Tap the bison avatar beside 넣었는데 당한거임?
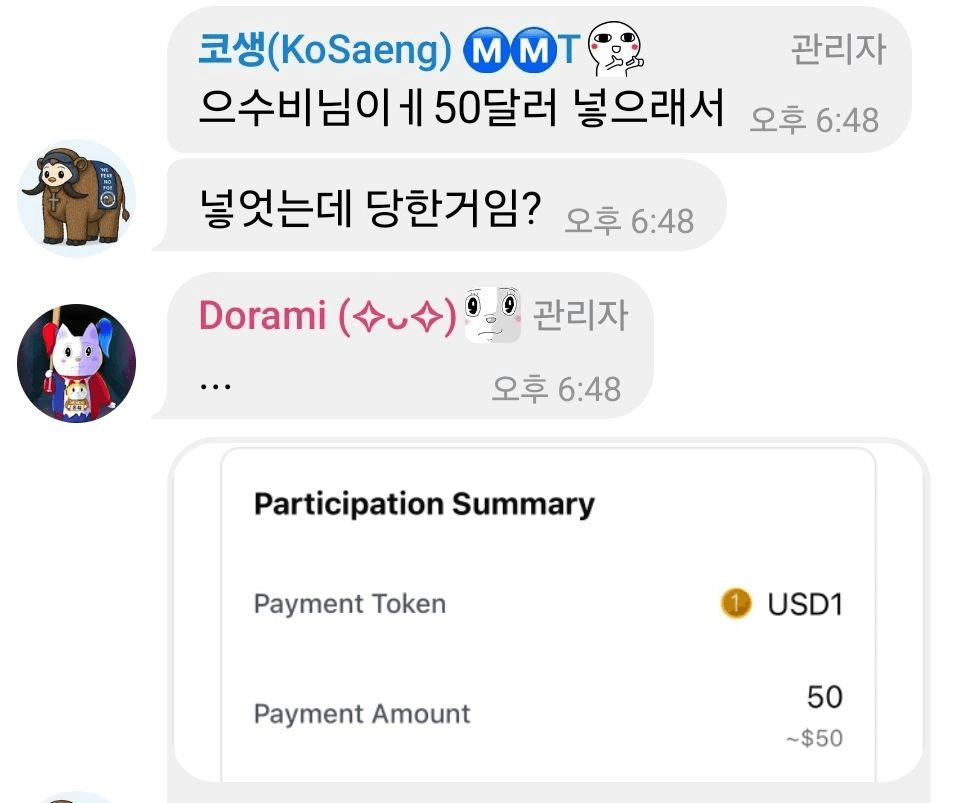977x803 pixels. (76, 198)
